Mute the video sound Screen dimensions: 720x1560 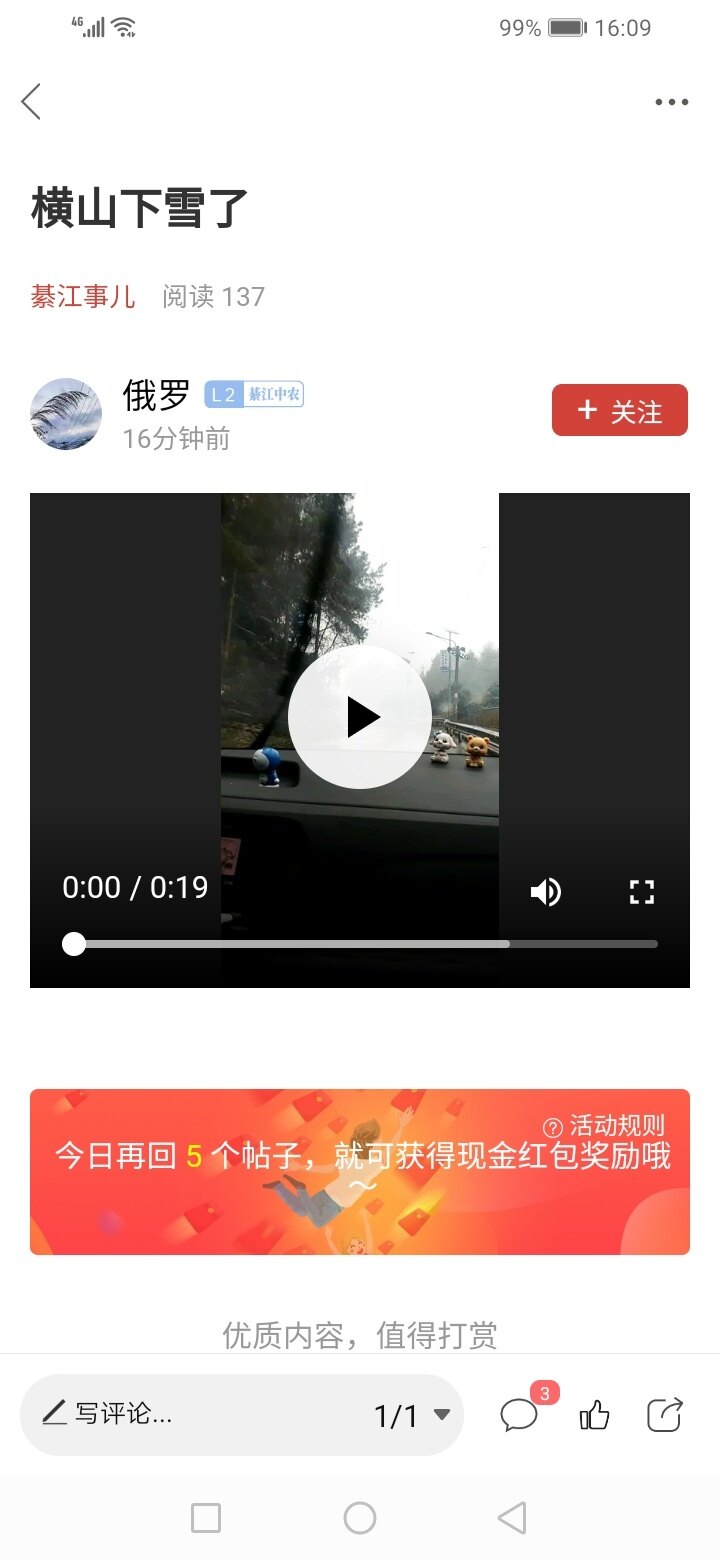pos(546,892)
